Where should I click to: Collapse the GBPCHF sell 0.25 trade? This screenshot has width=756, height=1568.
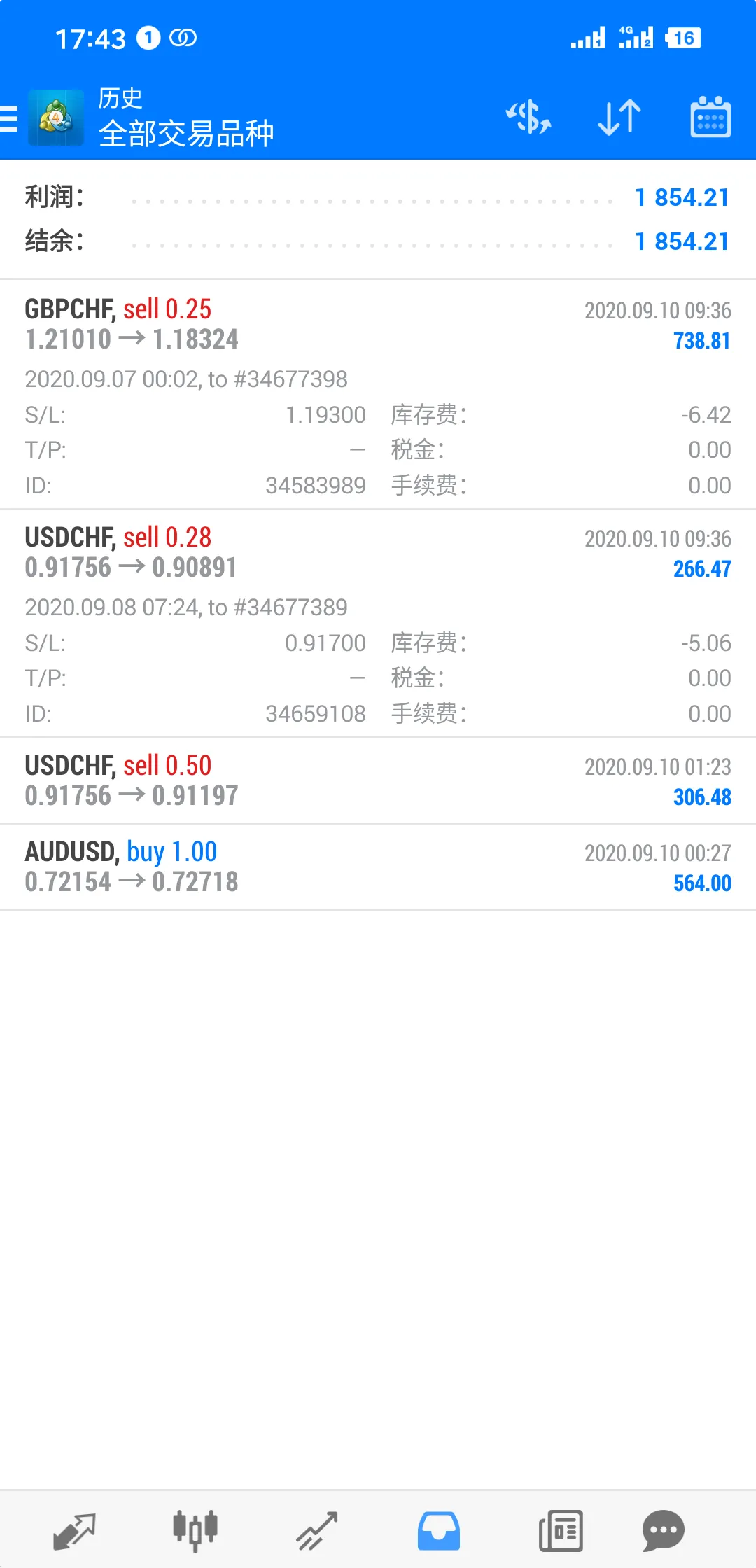[378, 395]
